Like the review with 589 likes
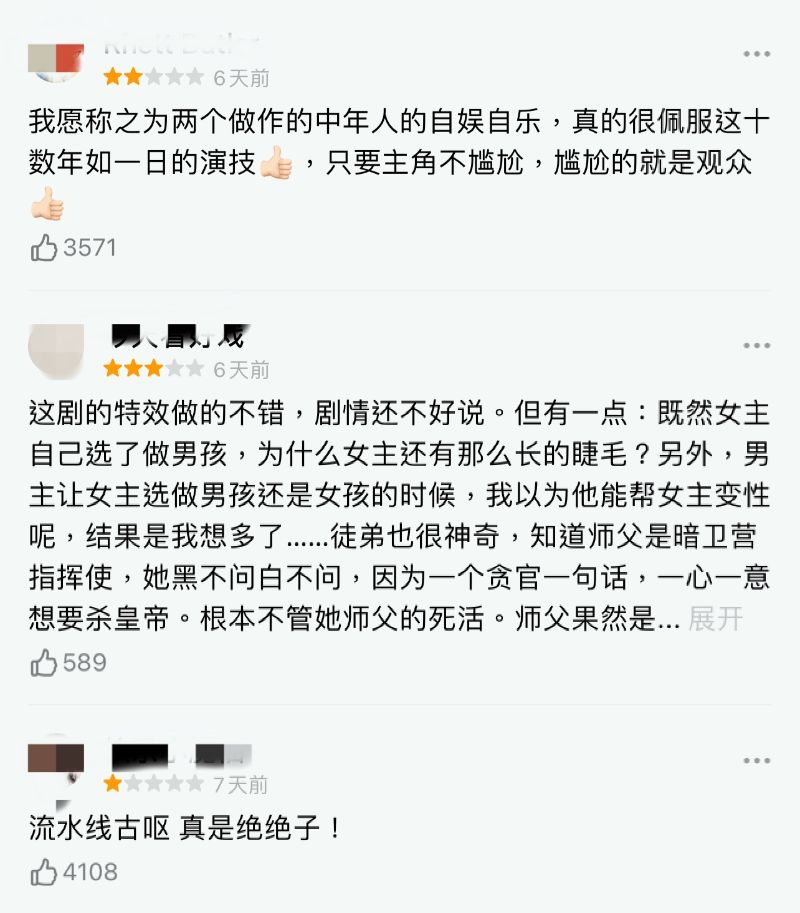Screen dimensions: 800x913 tap(43, 662)
